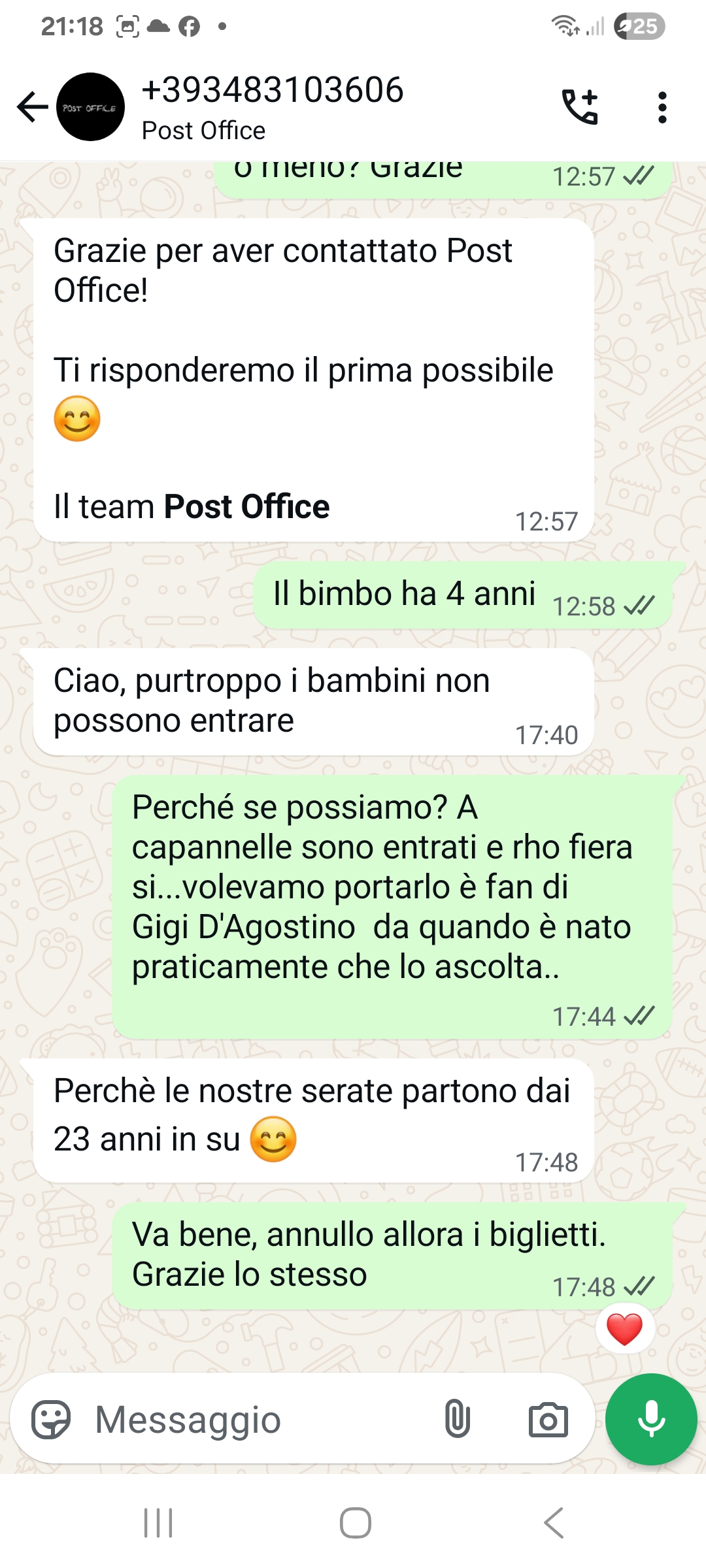Screen dimensions: 706x1568
Task: Attach a file with the paperclip
Action: 457,1419
